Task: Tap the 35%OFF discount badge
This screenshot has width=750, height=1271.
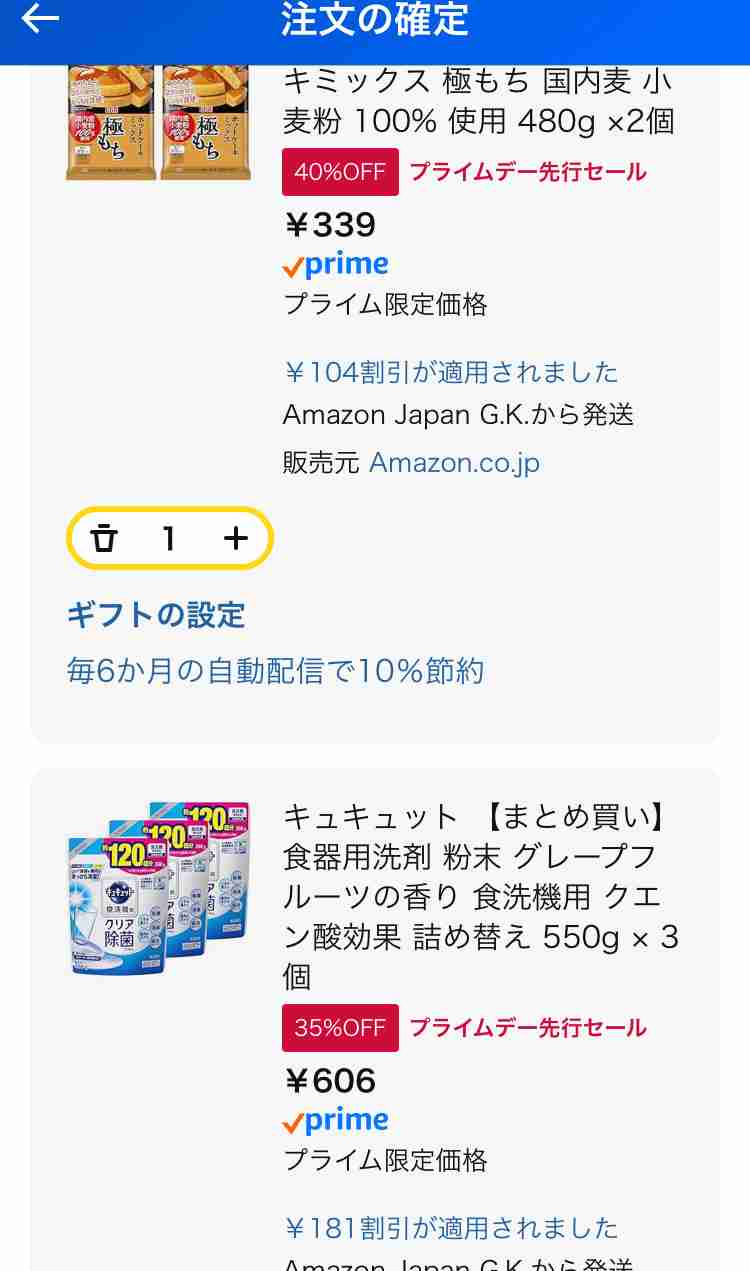Action: [340, 1027]
